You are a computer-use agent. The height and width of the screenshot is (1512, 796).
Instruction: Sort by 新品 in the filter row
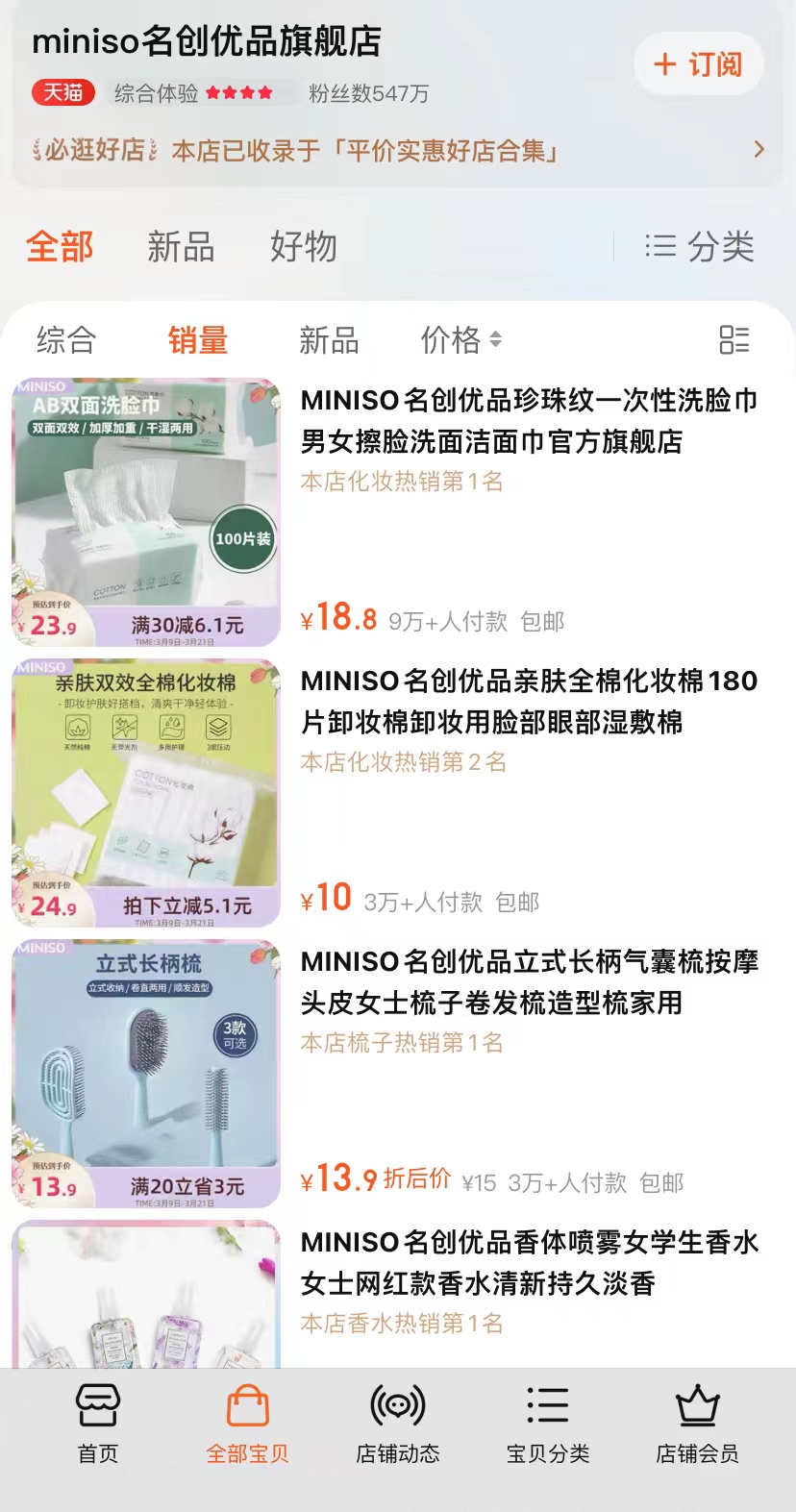329,339
